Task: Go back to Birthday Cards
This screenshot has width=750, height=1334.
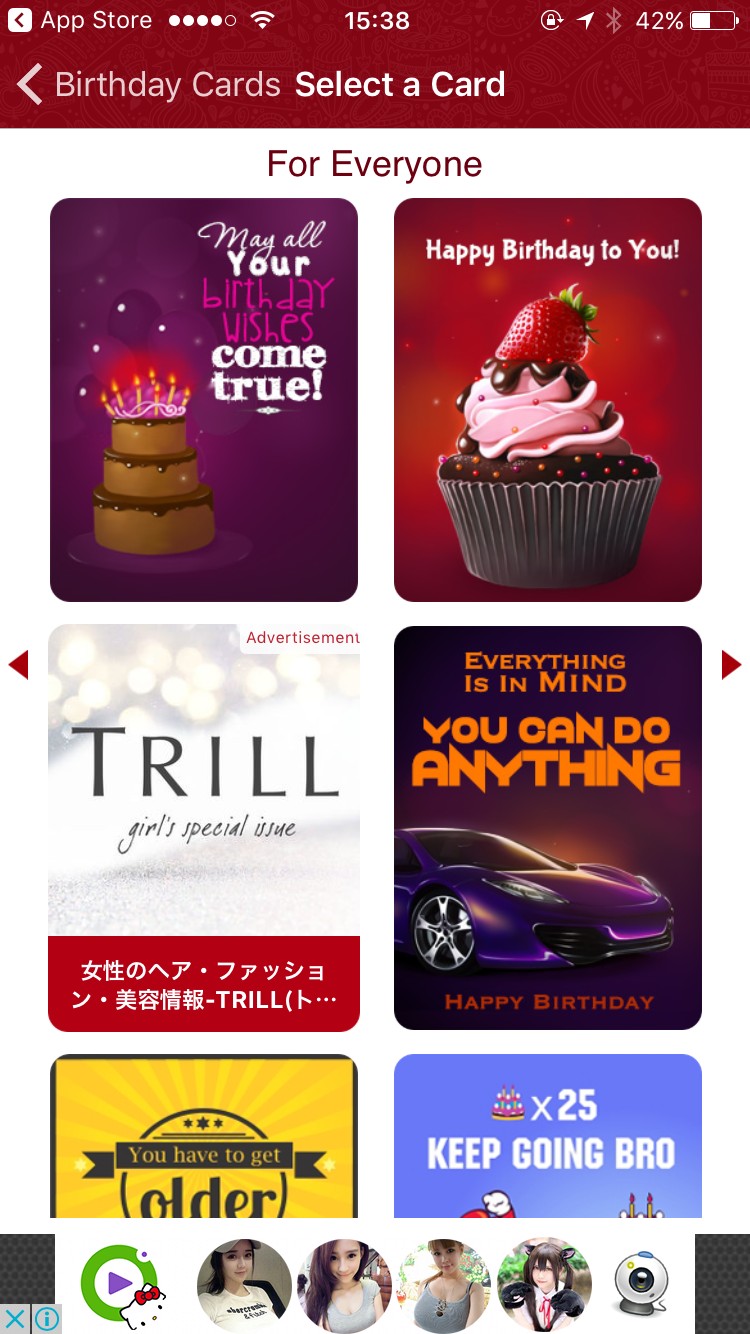Action: point(150,85)
